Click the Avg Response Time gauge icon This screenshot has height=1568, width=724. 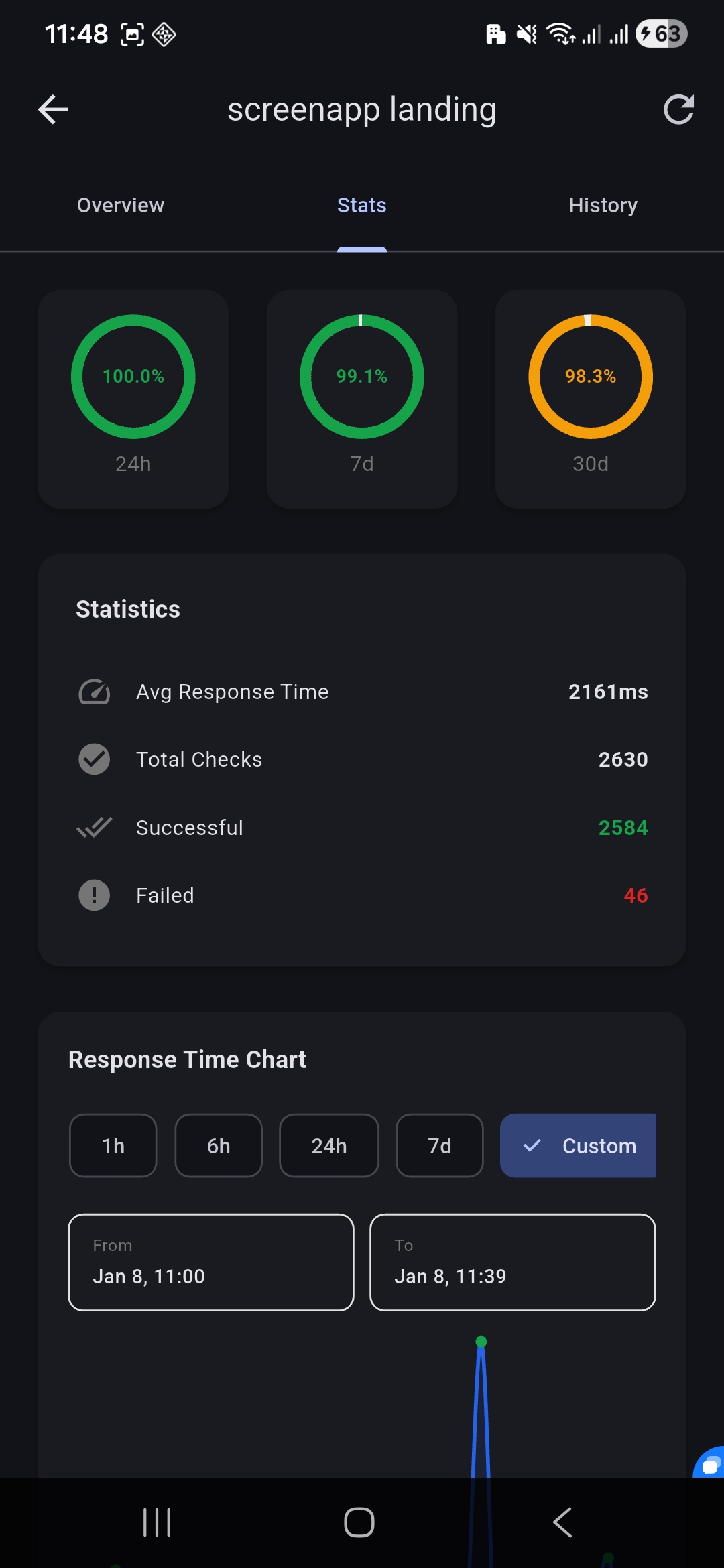(x=94, y=692)
